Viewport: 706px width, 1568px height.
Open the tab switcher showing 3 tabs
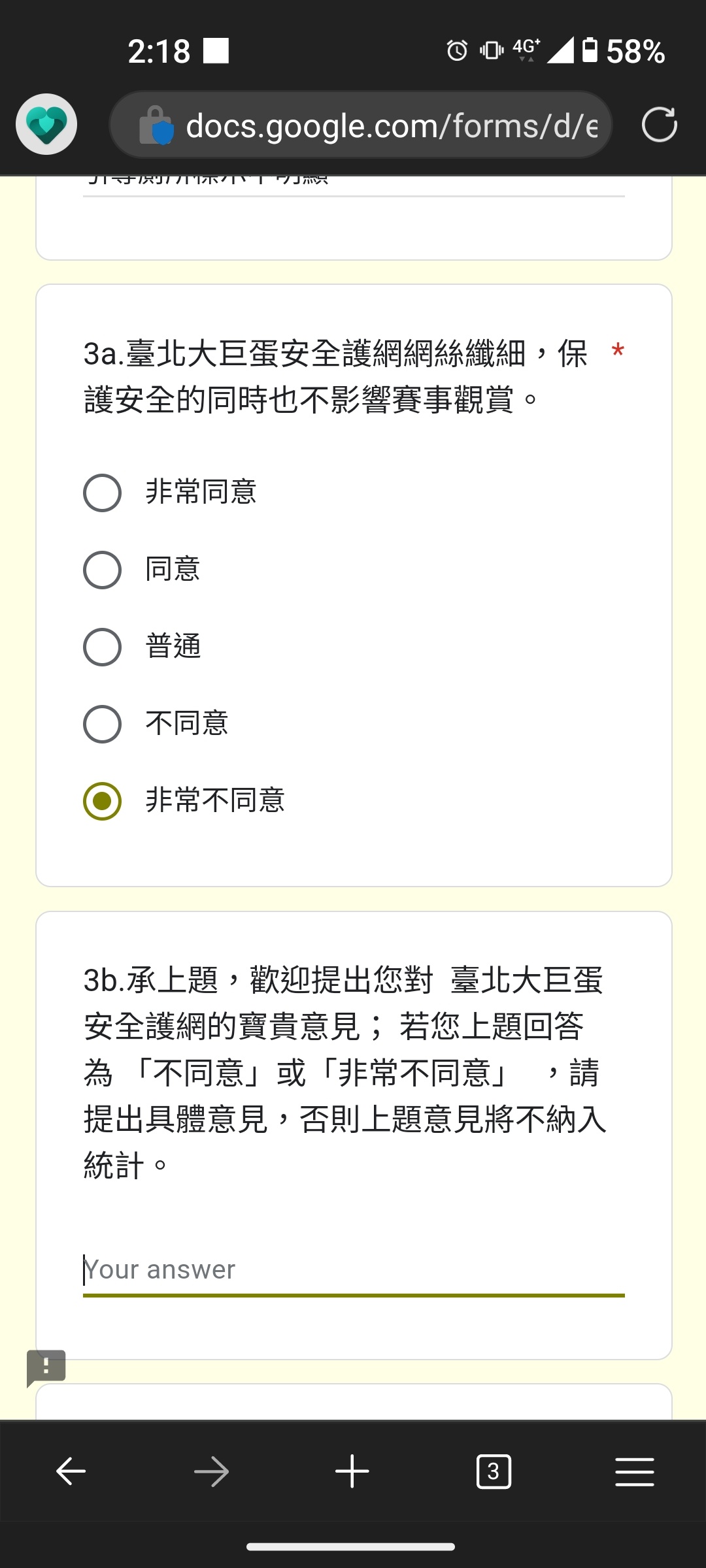pos(494,1471)
